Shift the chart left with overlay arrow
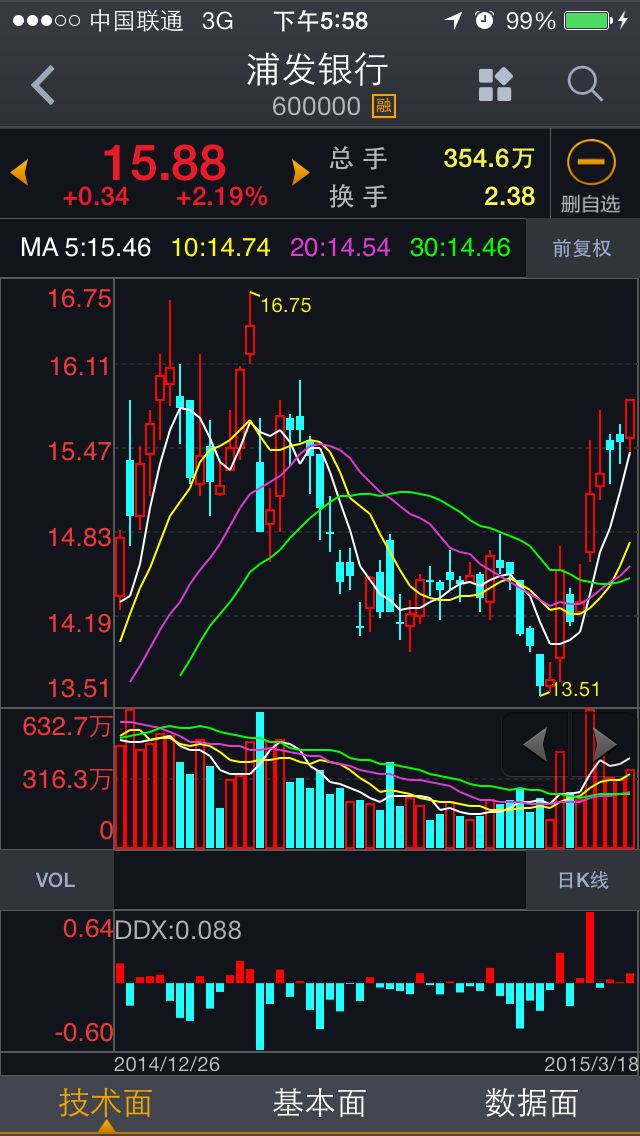Screen dimensions: 640x1136 (535, 744)
